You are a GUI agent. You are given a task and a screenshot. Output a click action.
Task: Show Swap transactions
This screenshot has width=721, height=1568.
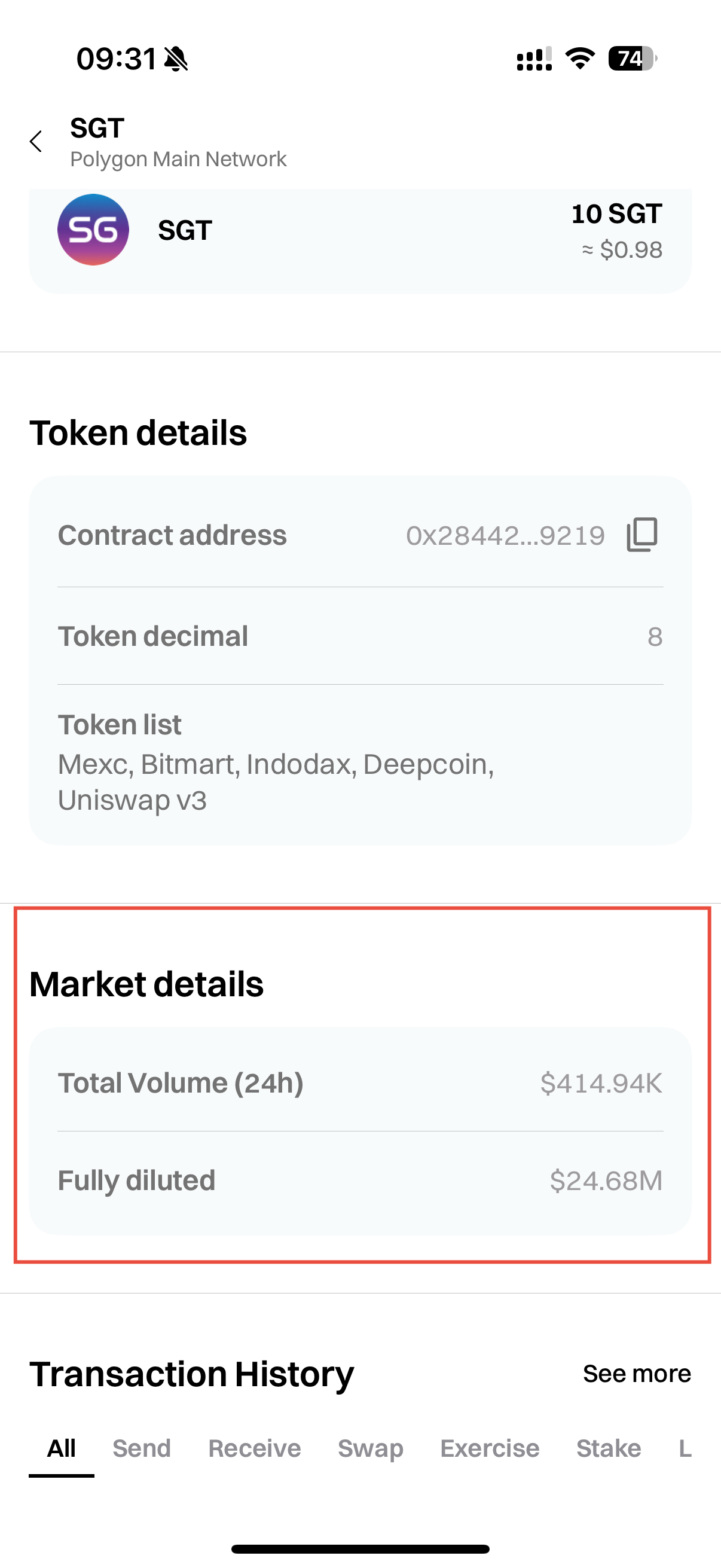pyautogui.click(x=371, y=1448)
